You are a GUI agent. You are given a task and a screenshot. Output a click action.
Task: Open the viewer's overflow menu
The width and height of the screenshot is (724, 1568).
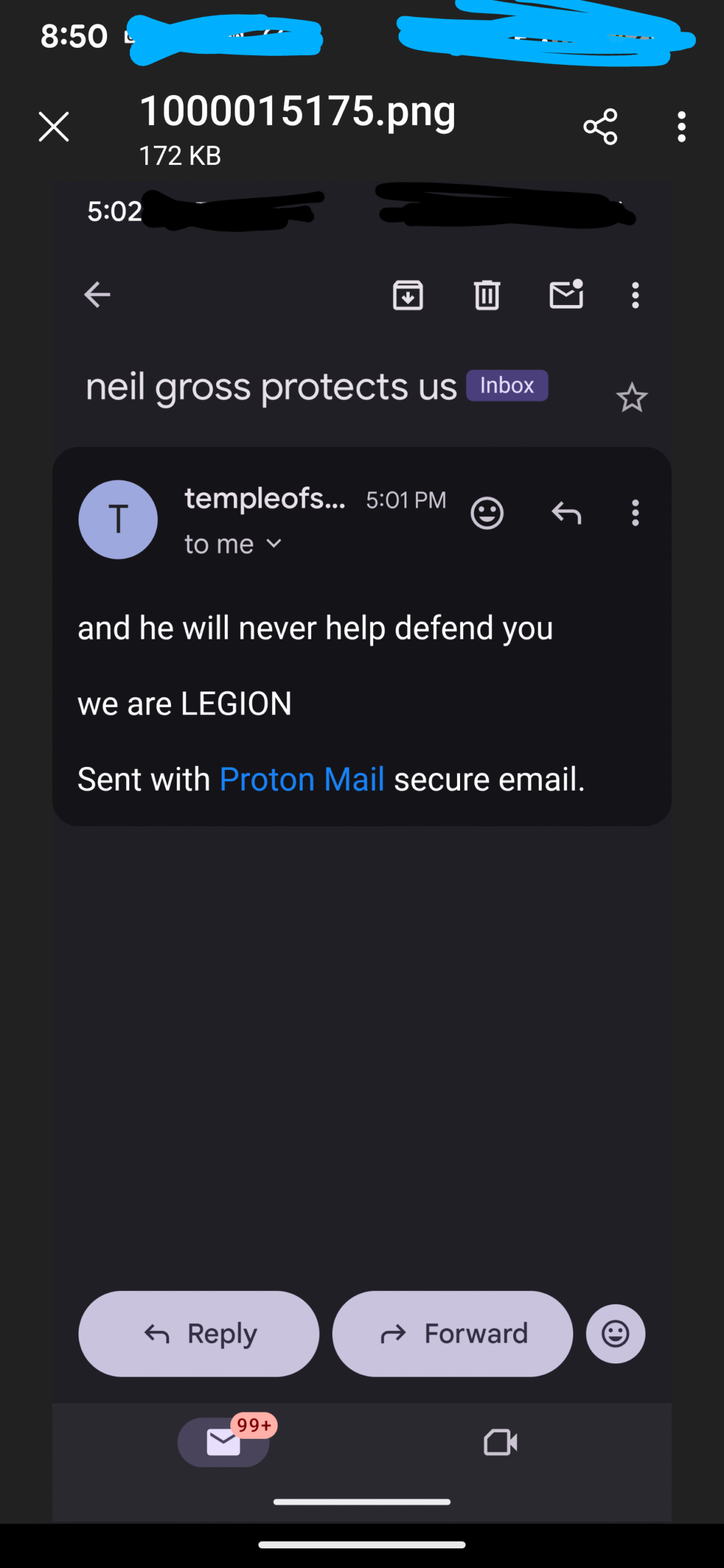point(681,127)
